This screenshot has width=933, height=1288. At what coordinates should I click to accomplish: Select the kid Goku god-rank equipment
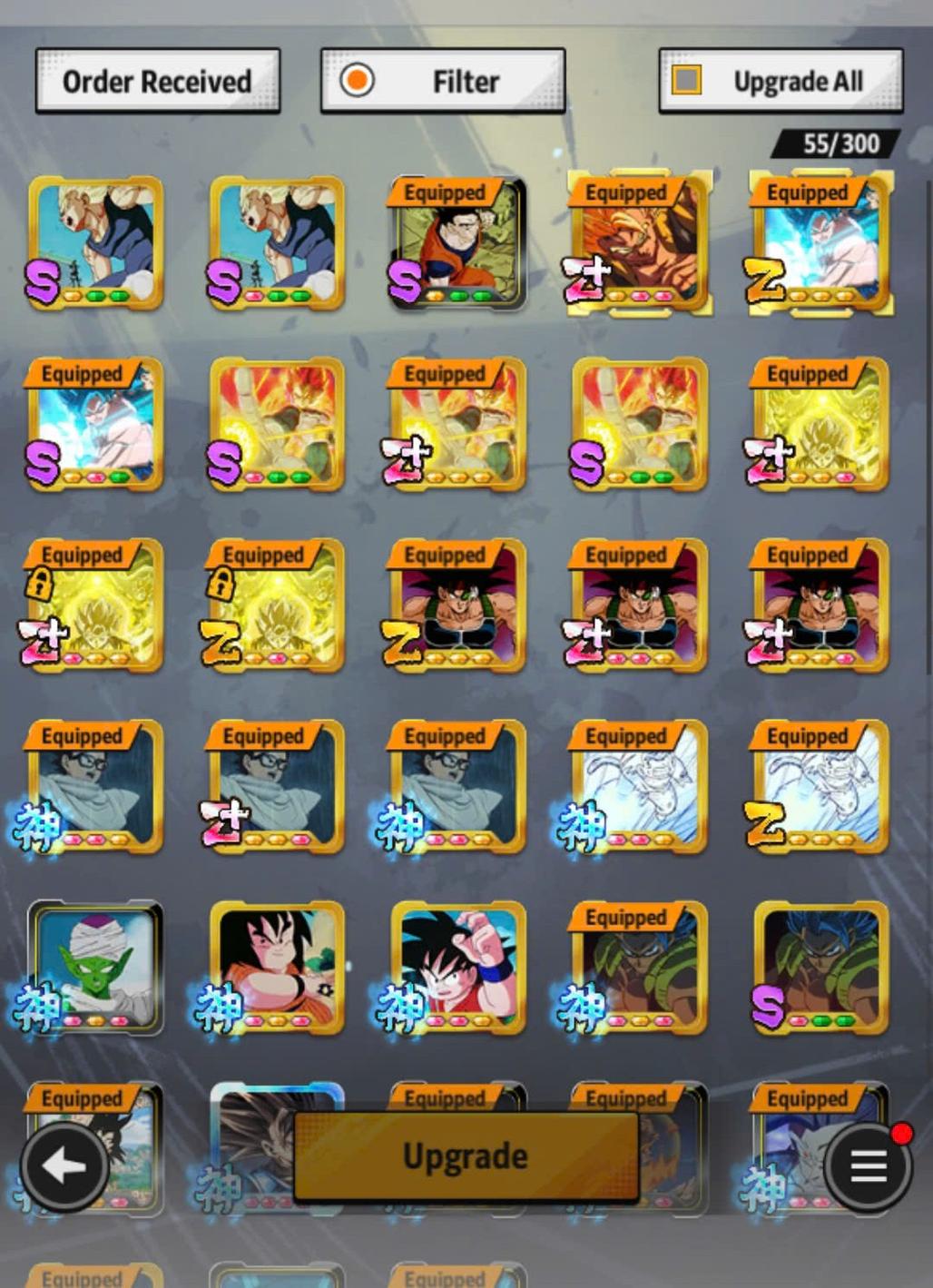(x=458, y=968)
